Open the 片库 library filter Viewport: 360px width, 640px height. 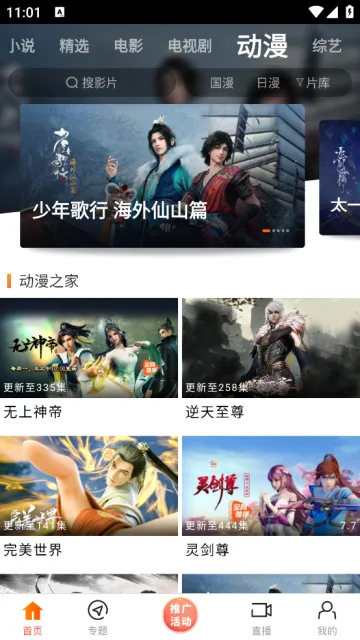(x=313, y=83)
